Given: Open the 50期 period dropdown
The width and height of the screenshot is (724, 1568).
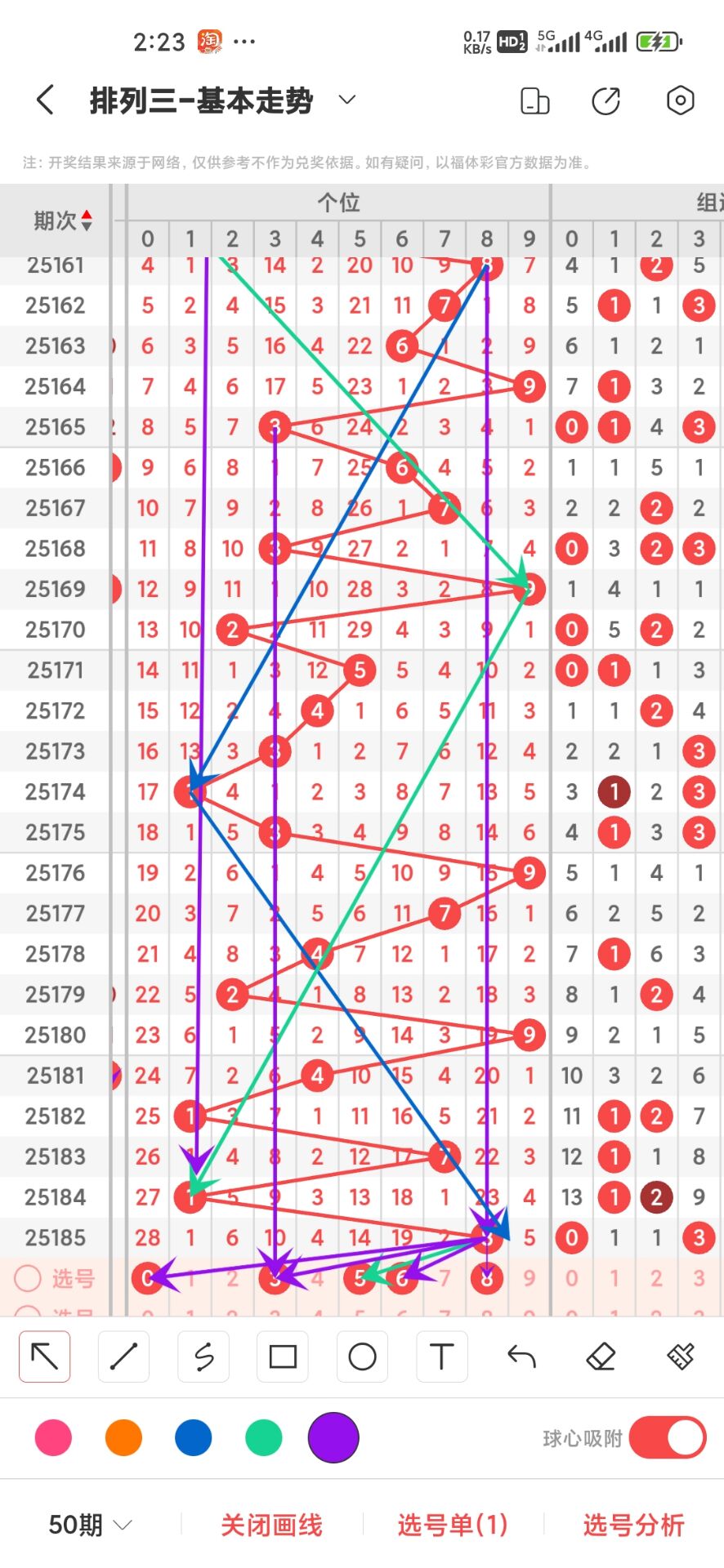Looking at the screenshot, I should click(89, 1525).
